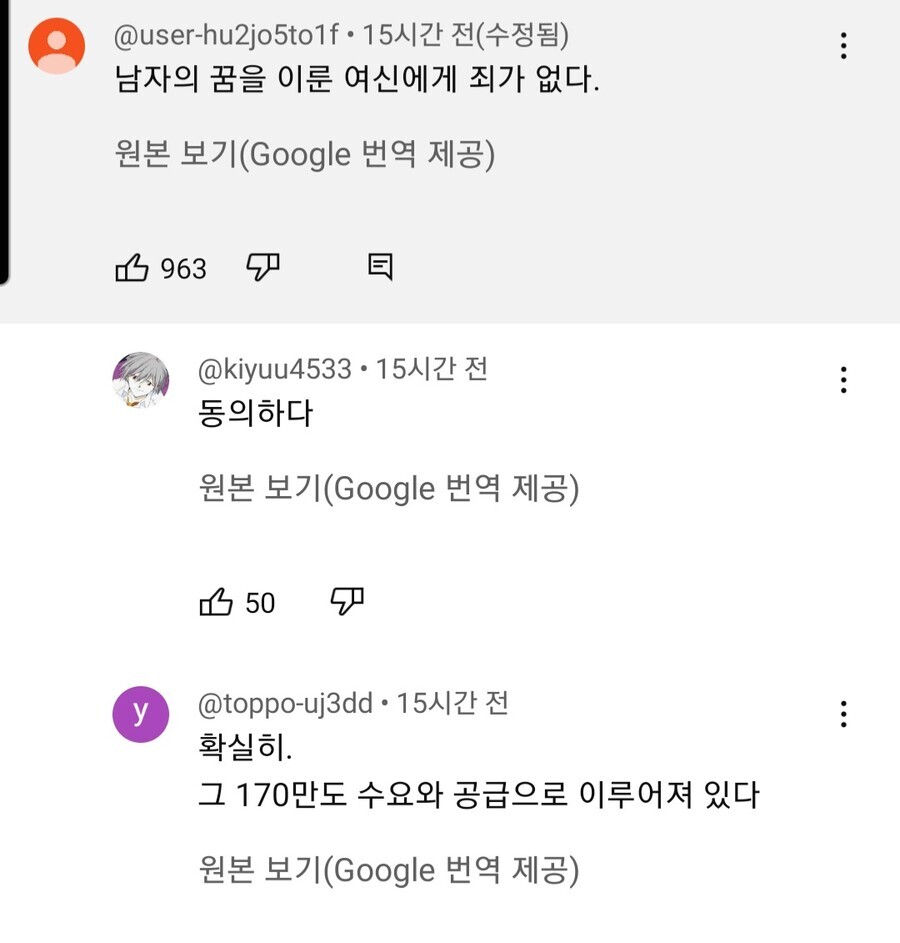This screenshot has height=943, width=900.
Task: Click @user-hu2jo5to1f's profile avatar
Action: click(57, 46)
